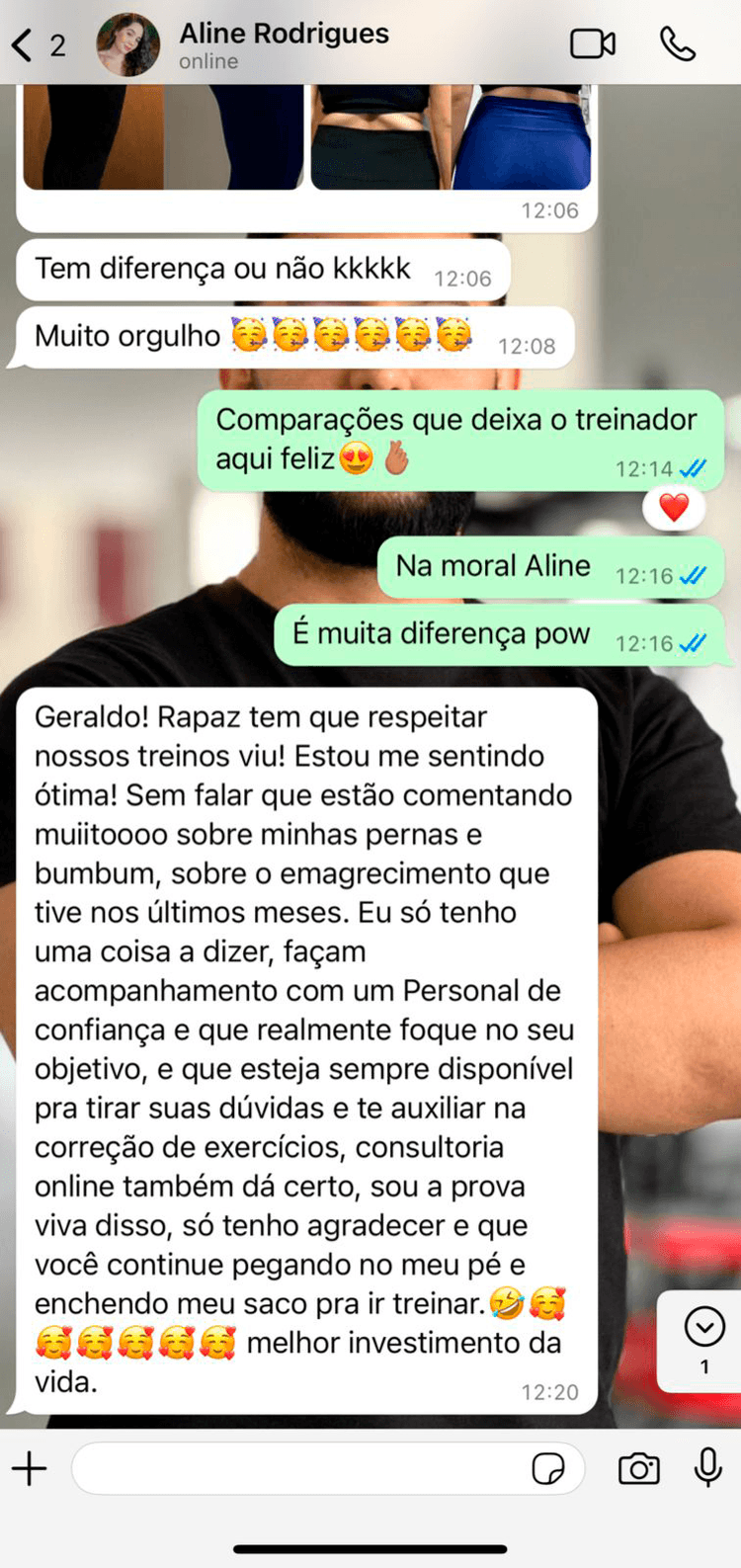
Task: Open the camera to send a photo
Action: [x=638, y=1469]
